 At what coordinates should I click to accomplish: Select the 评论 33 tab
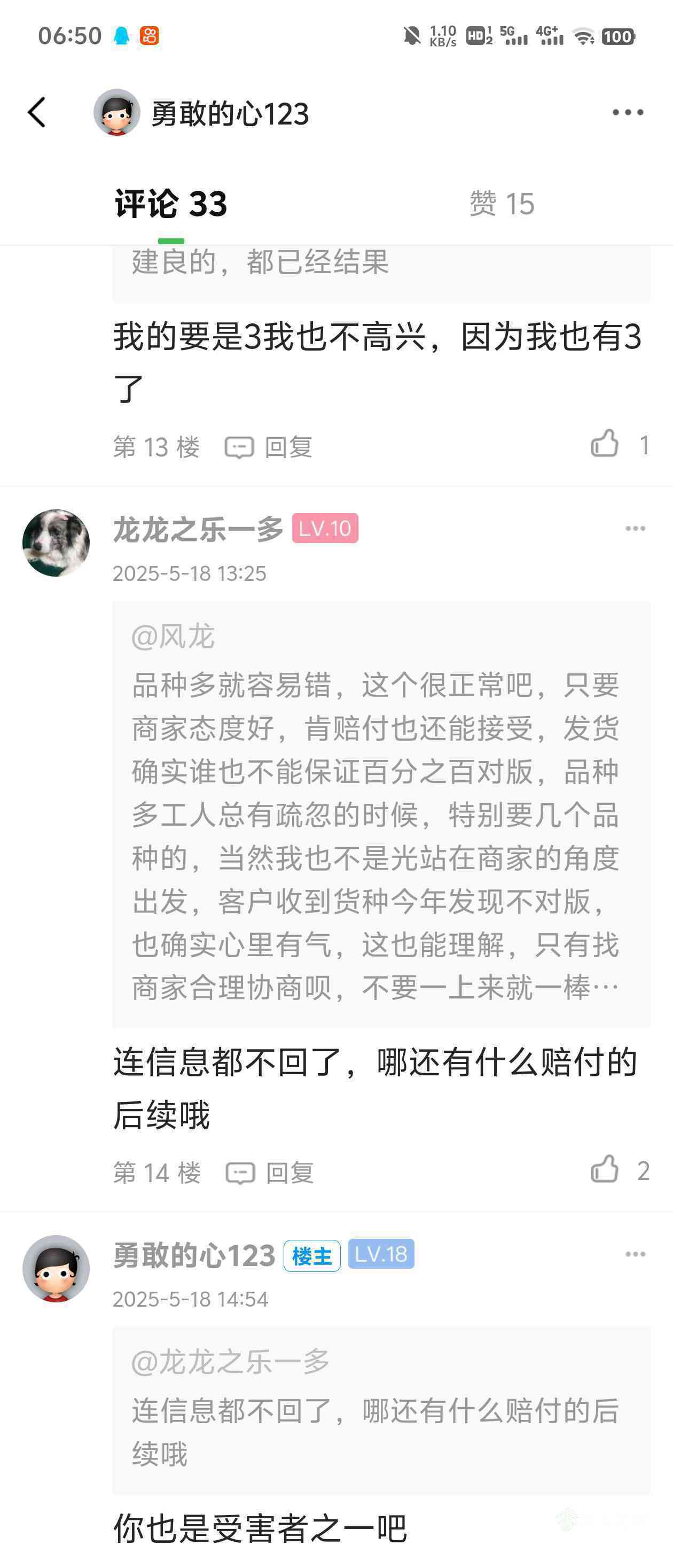click(171, 203)
